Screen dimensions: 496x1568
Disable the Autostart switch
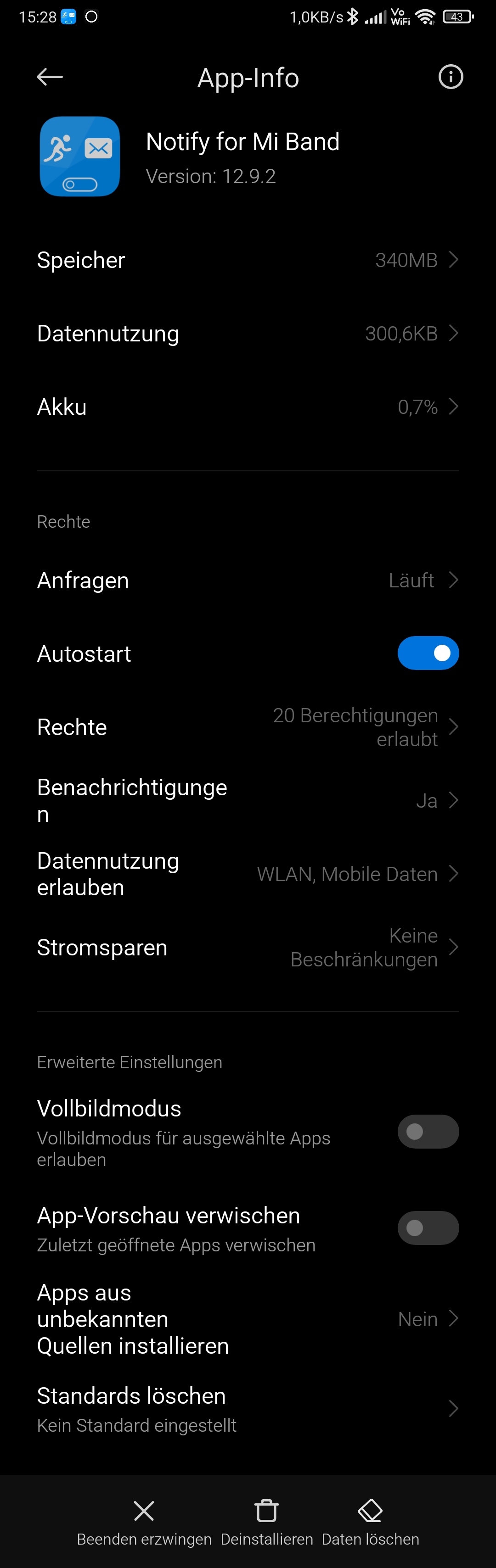[428, 653]
